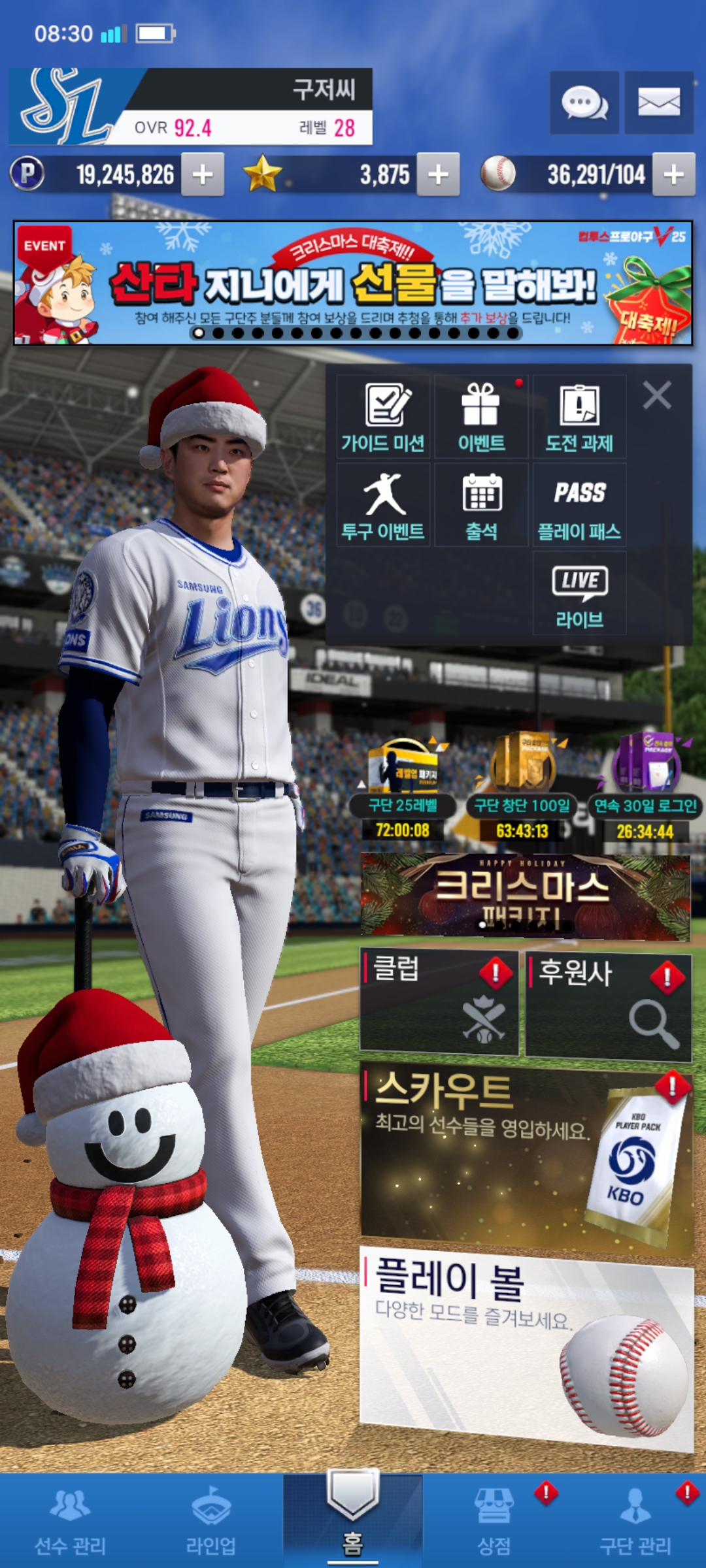
Task: Open 출석 attendance calendar
Action: [x=481, y=505]
